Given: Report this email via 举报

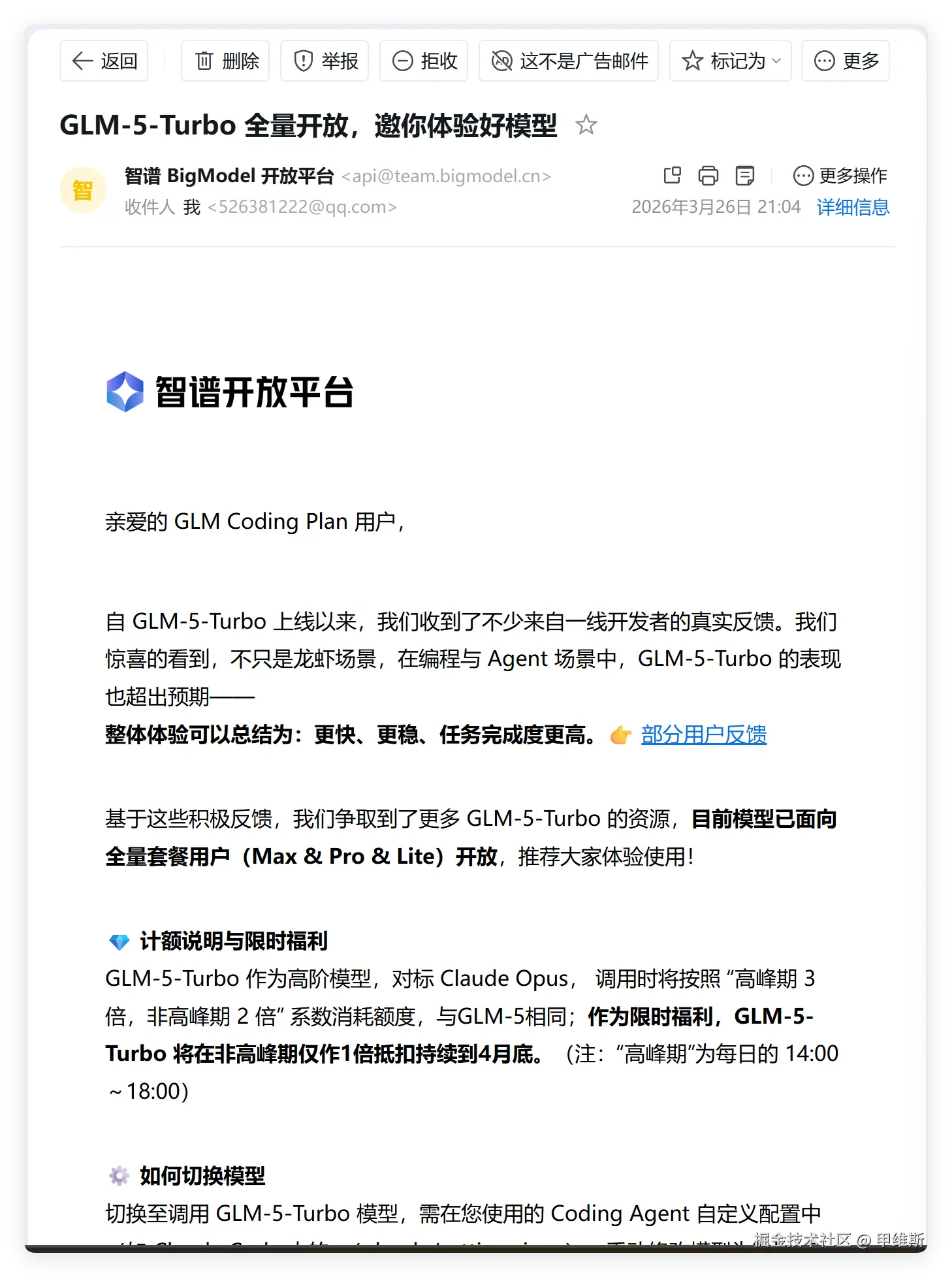Looking at the screenshot, I should 325,61.
